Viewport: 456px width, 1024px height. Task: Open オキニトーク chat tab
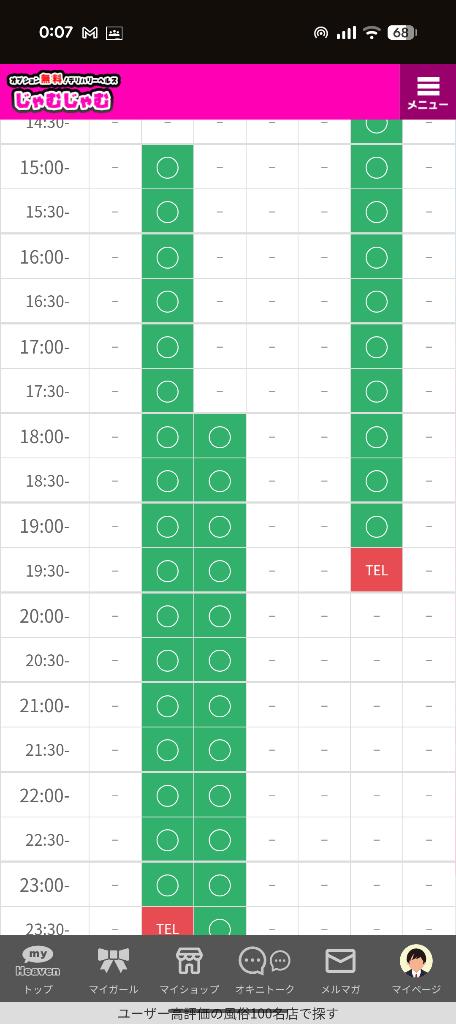point(265,970)
